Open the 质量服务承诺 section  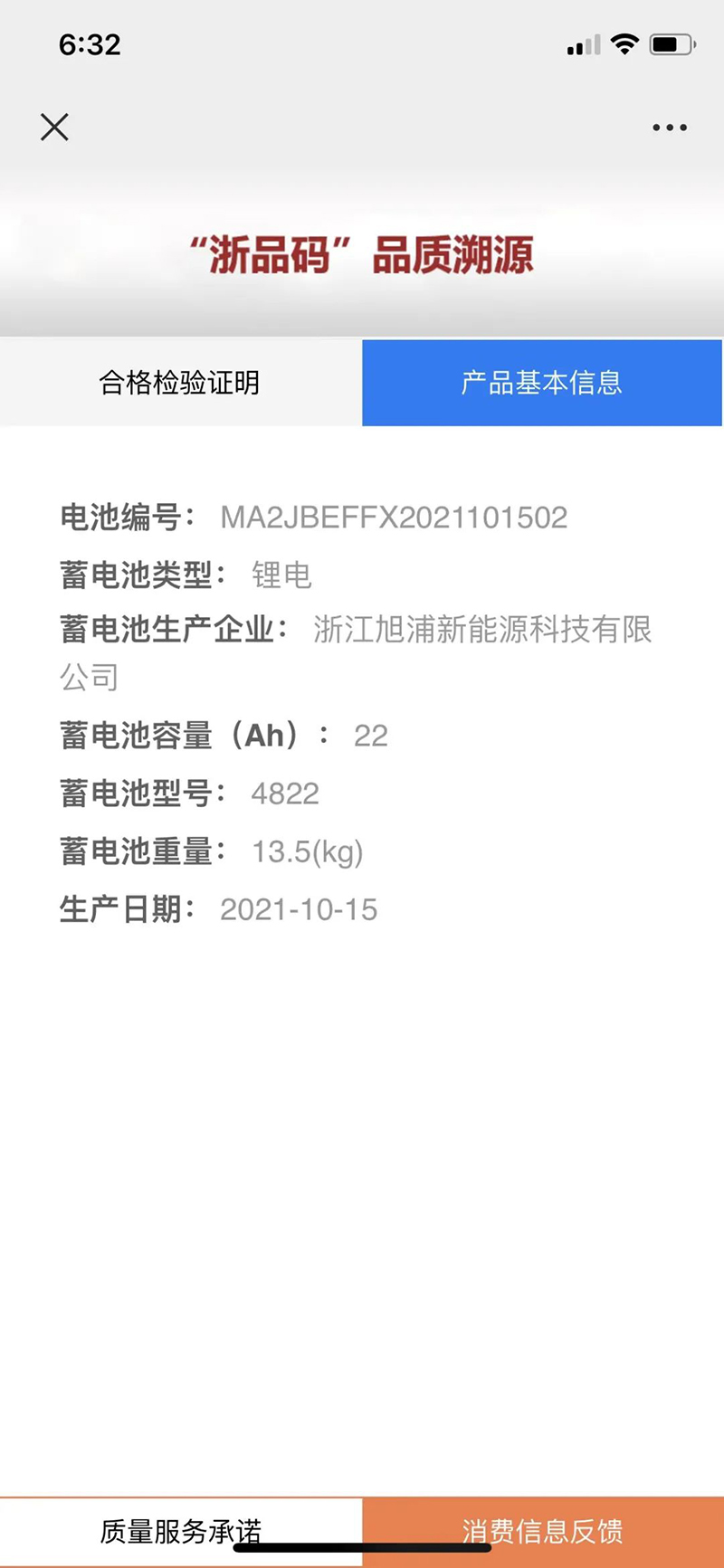(x=180, y=1530)
